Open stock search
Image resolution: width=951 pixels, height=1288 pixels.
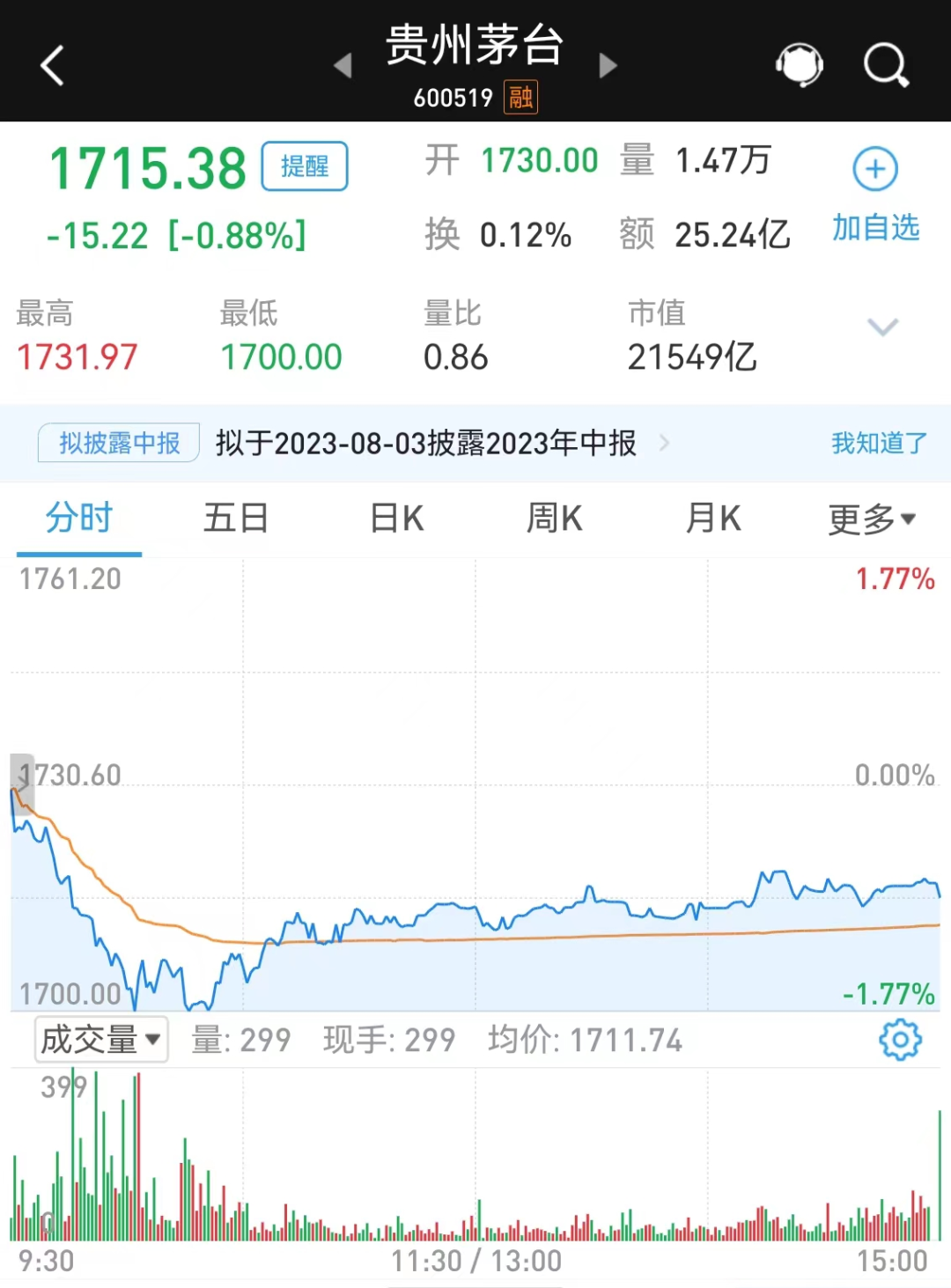[x=885, y=65]
